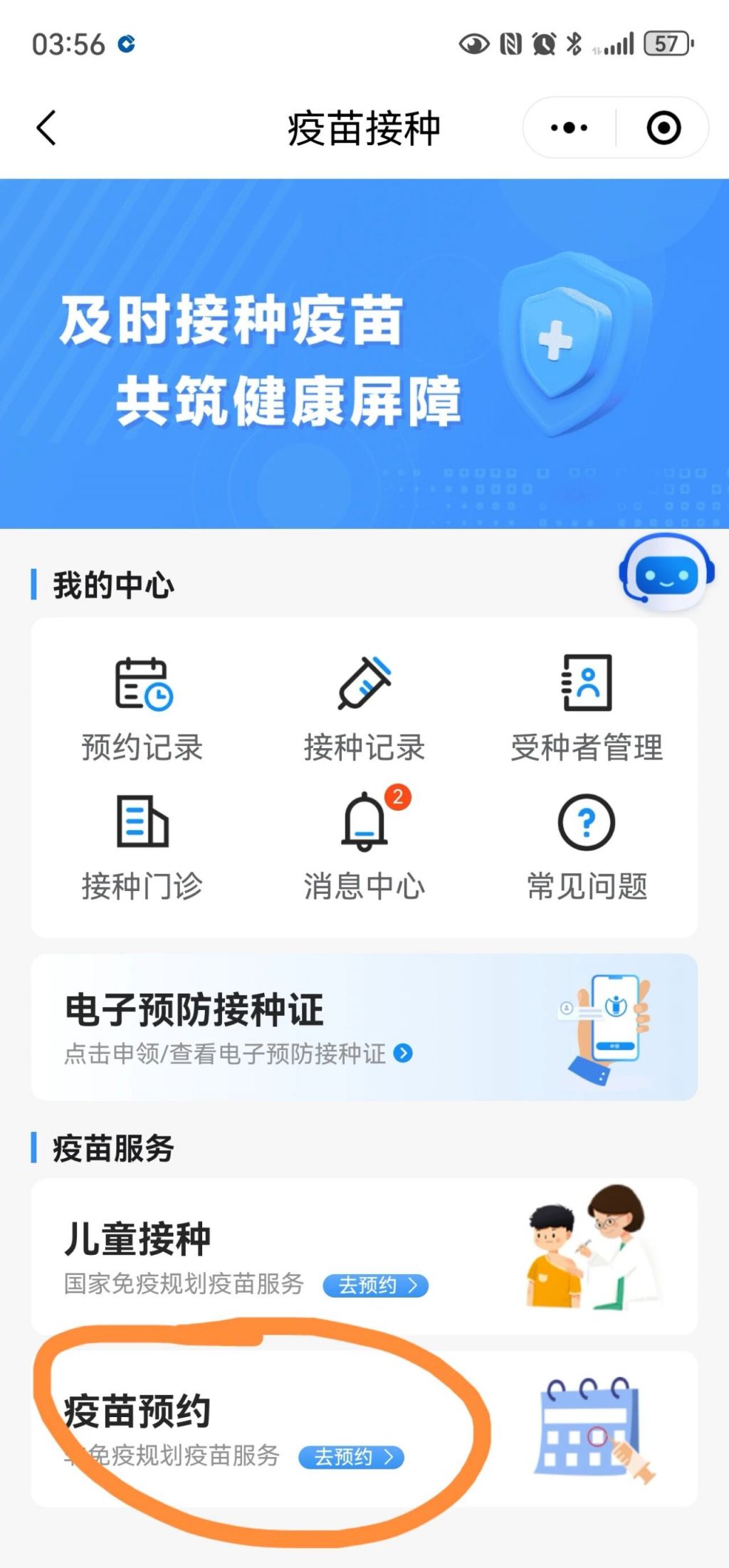The height and width of the screenshot is (1568, 729).
Task: Open 预约记录
Action: point(142,707)
